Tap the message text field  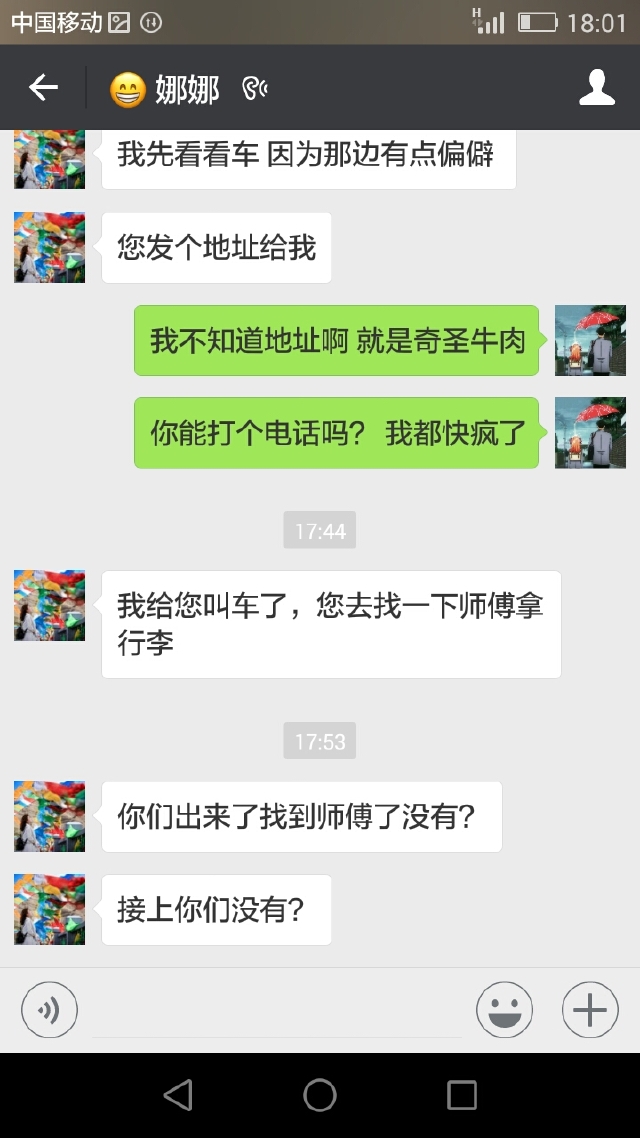click(x=276, y=1010)
